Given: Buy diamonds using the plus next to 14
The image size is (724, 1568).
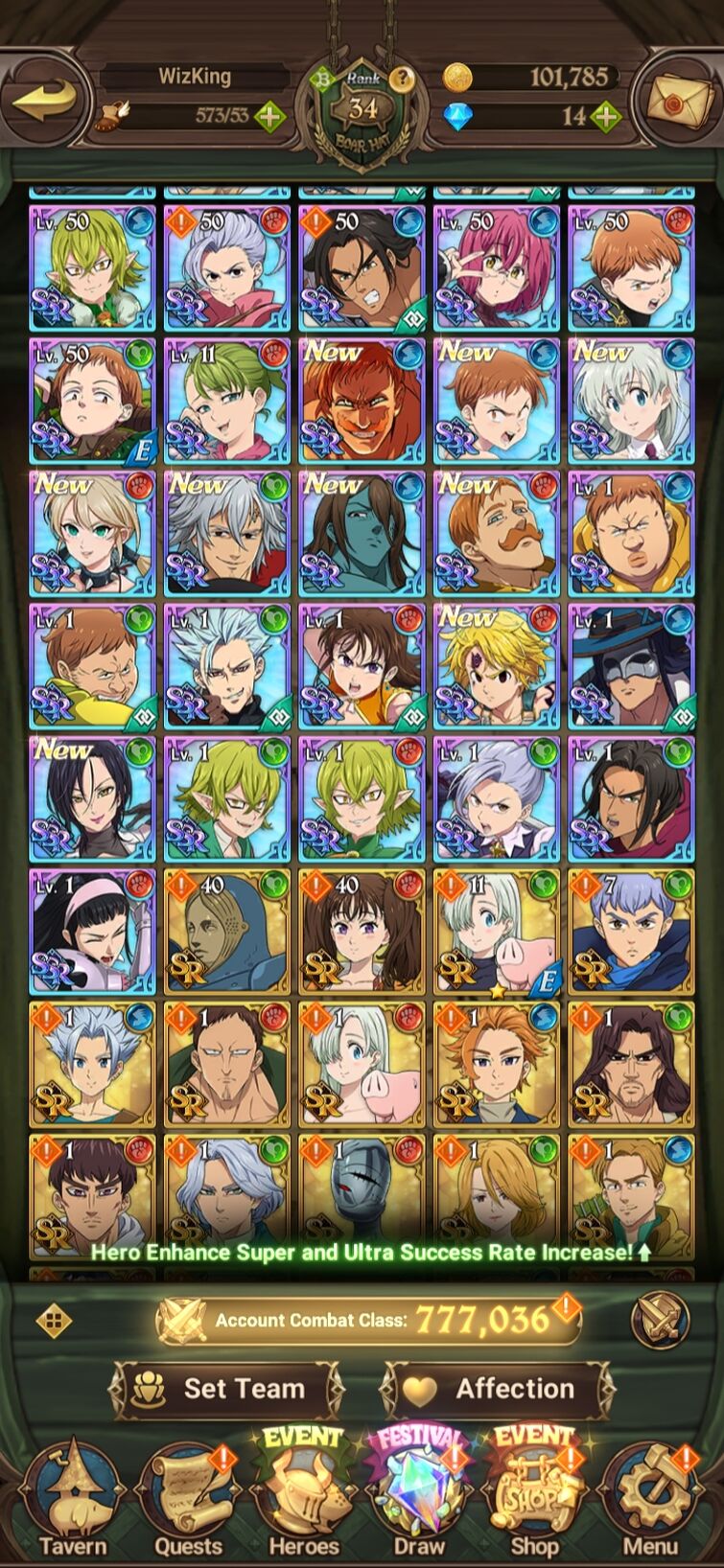Looking at the screenshot, I should tap(605, 117).
